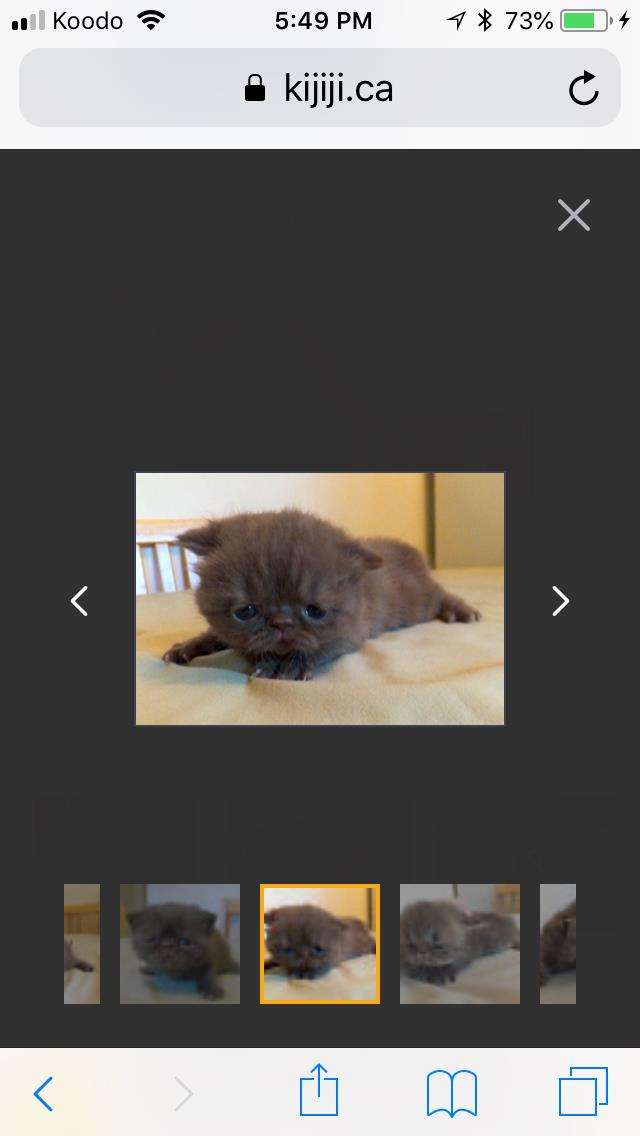Select the partially visible leftmost thumbnail

coord(82,943)
